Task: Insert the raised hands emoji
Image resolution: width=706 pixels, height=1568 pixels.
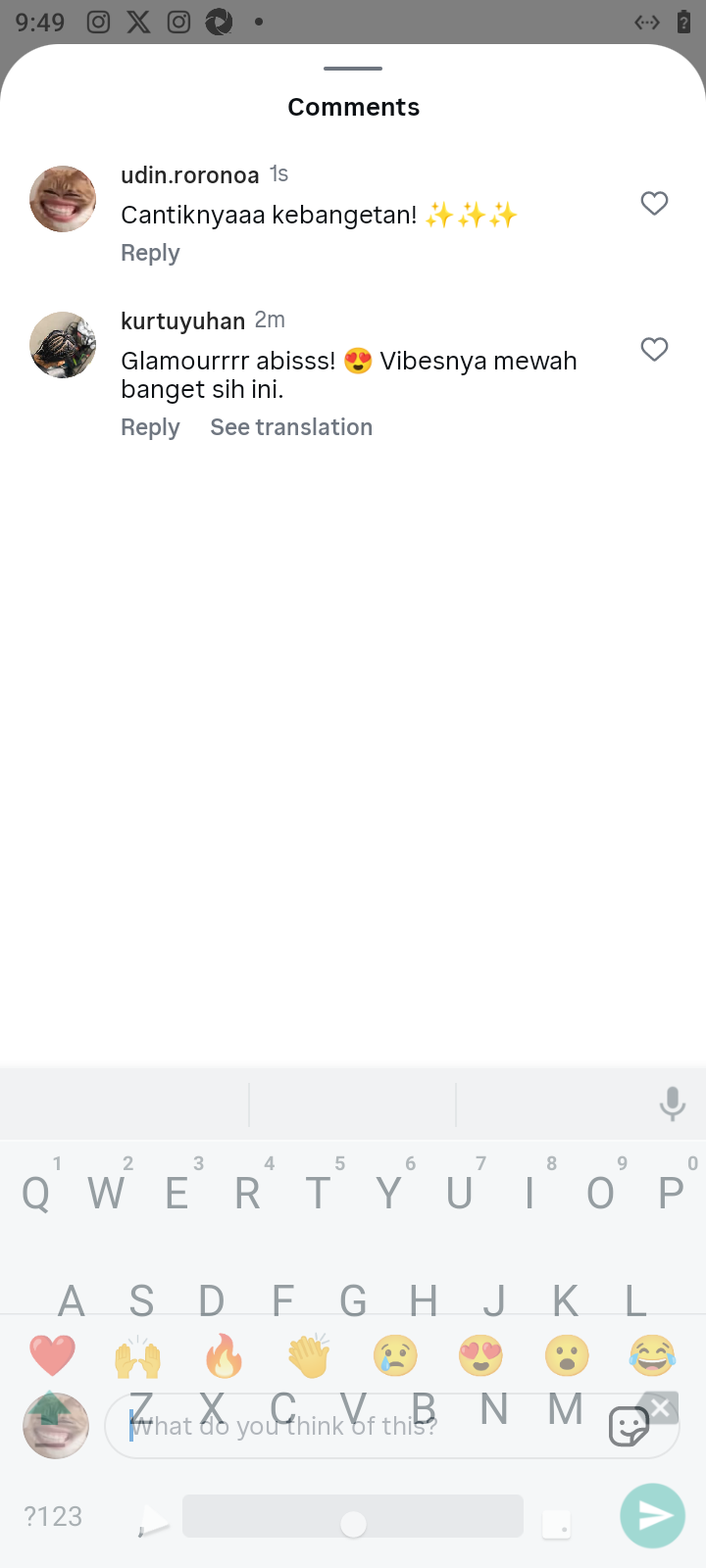Action: click(x=137, y=1356)
